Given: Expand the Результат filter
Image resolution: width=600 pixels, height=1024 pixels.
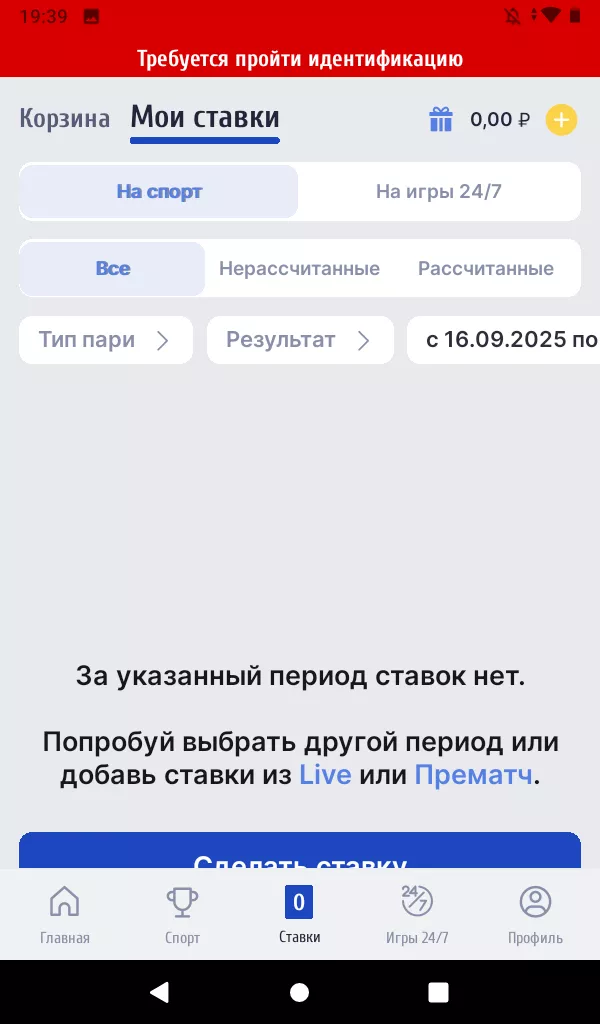Looking at the screenshot, I should click(x=299, y=340).
